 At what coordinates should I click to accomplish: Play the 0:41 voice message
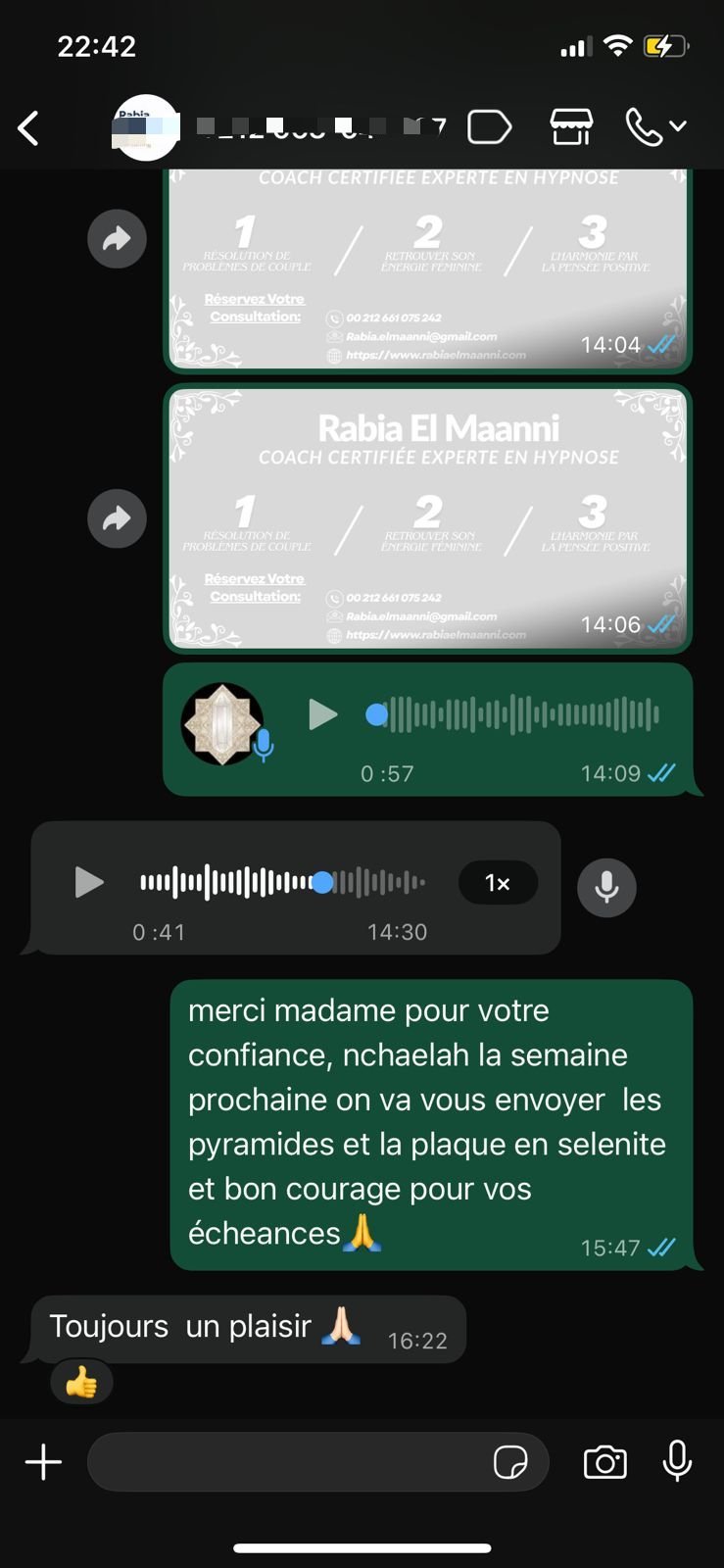point(89,882)
